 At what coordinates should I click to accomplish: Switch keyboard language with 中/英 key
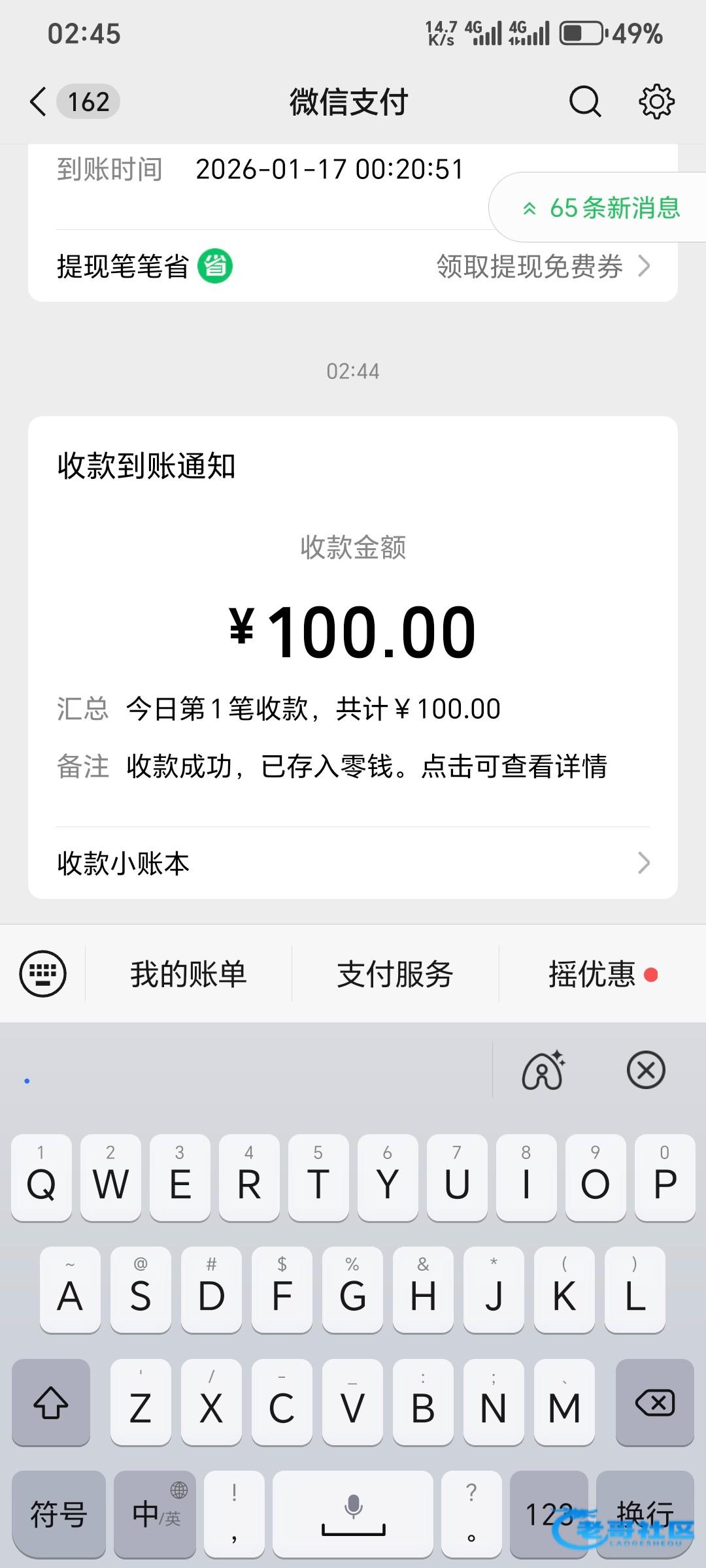[x=155, y=1514]
